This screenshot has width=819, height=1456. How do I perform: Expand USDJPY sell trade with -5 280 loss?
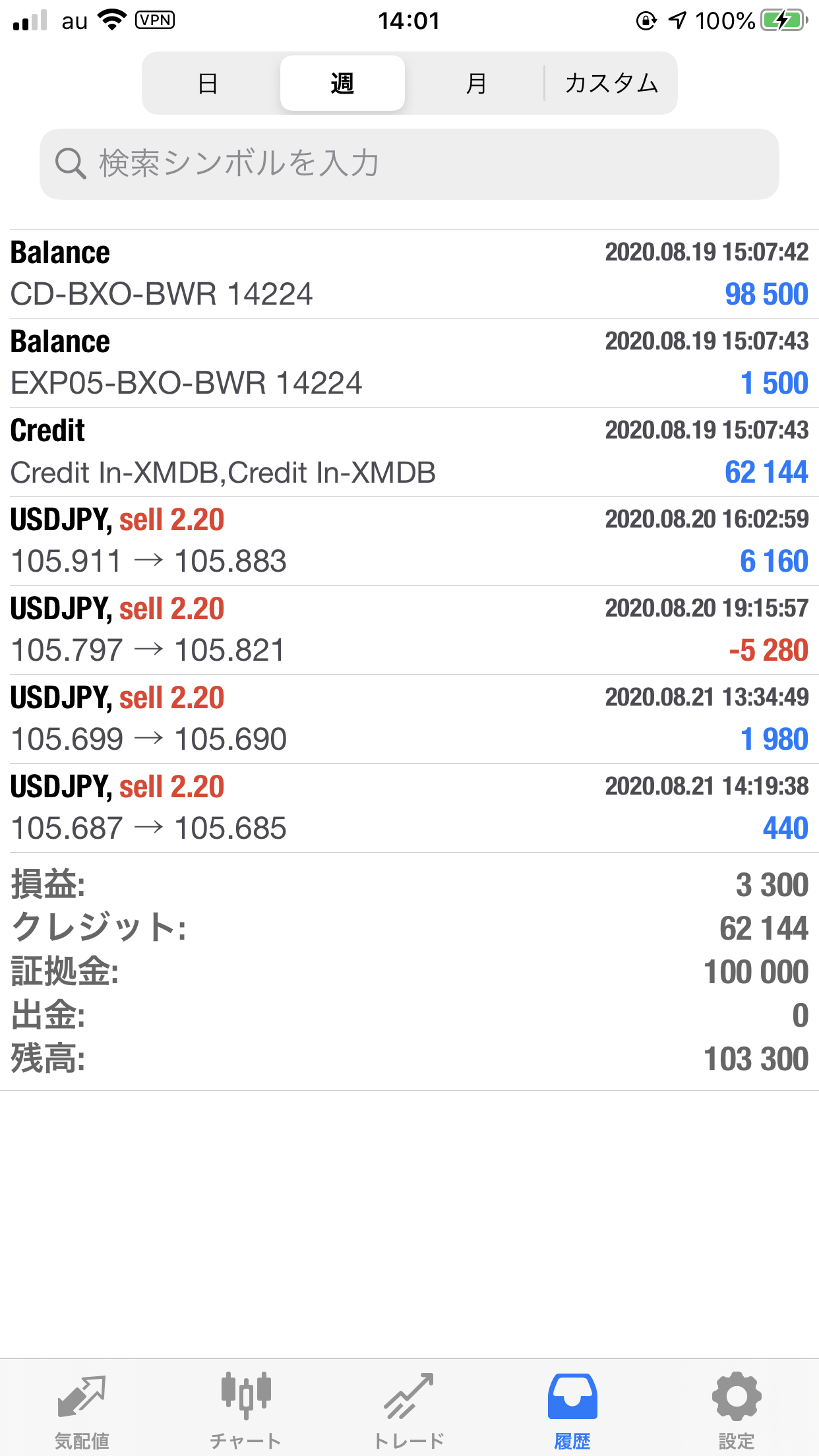tap(409, 630)
